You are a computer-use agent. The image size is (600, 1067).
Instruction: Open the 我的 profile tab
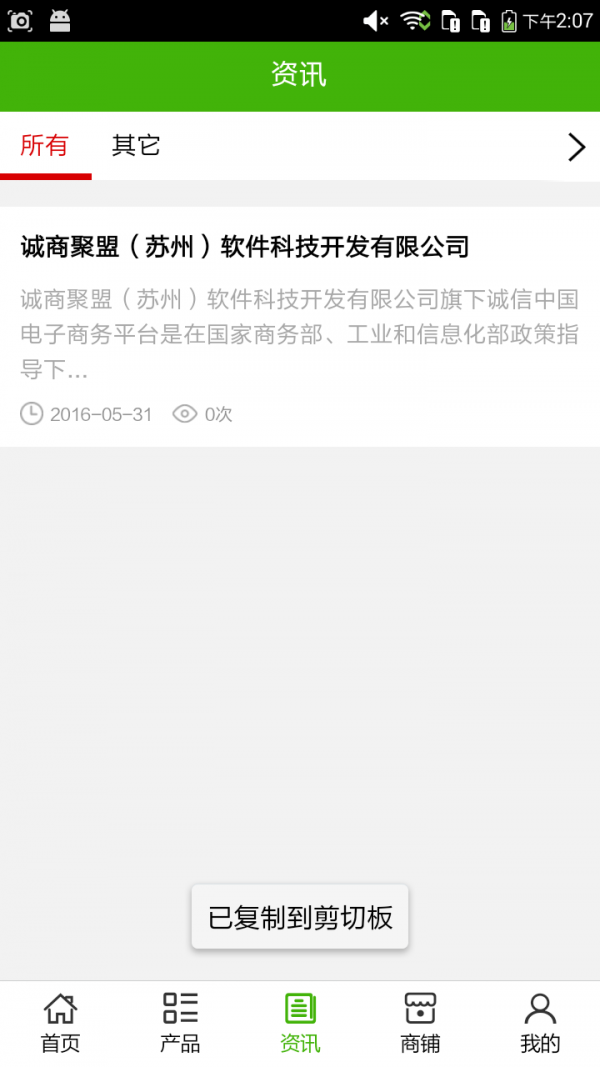point(540,1023)
